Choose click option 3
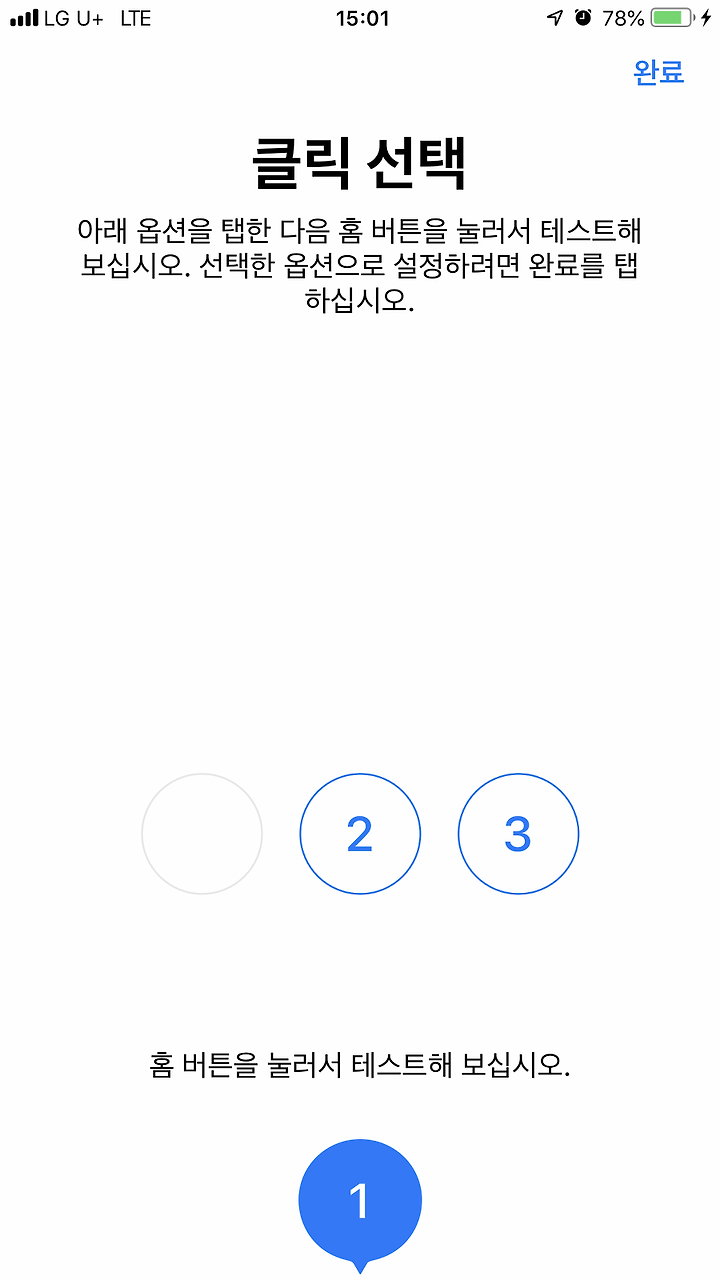This screenshot has height=1280, width=720. [518, 834]
